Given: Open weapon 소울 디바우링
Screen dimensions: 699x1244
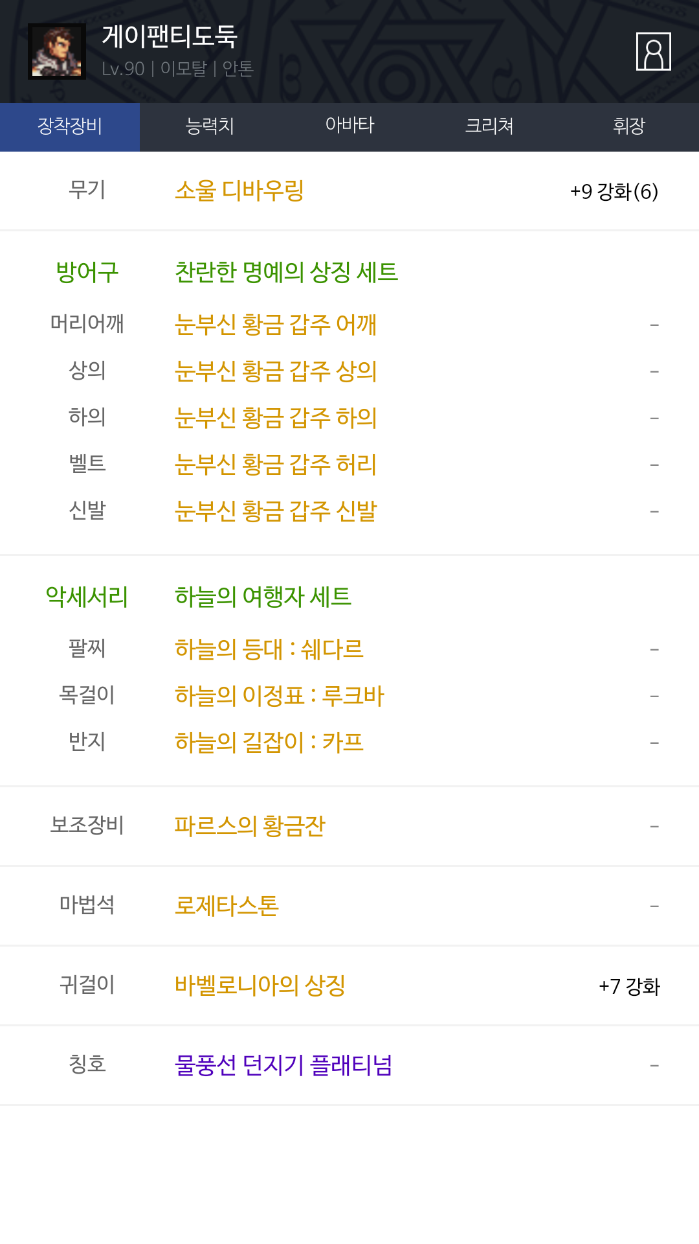Looking at the screenshot, I should tap(239, 190).
